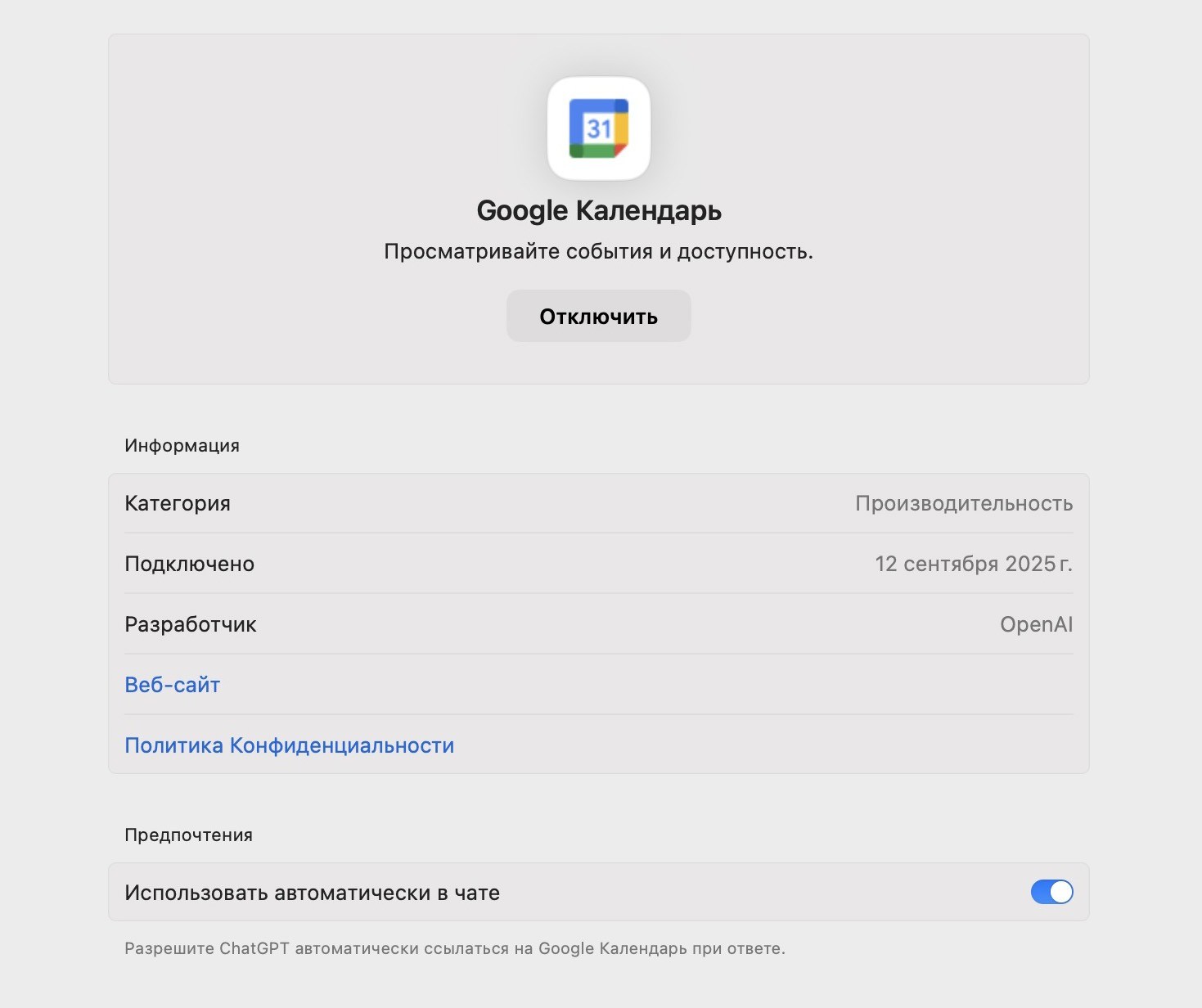Tap the Отключить button
Image resolution: width=1202 pixels, height=1008 pixels.
[598, 317]
